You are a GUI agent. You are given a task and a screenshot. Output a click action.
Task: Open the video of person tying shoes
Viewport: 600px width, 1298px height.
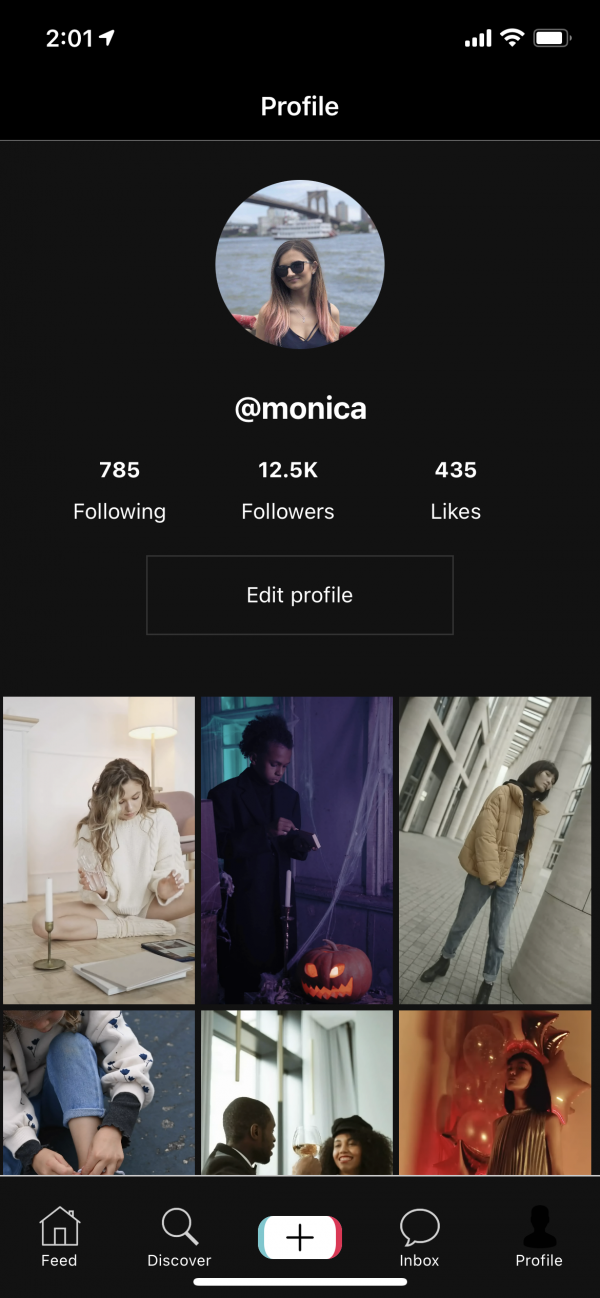(99, 1092)
